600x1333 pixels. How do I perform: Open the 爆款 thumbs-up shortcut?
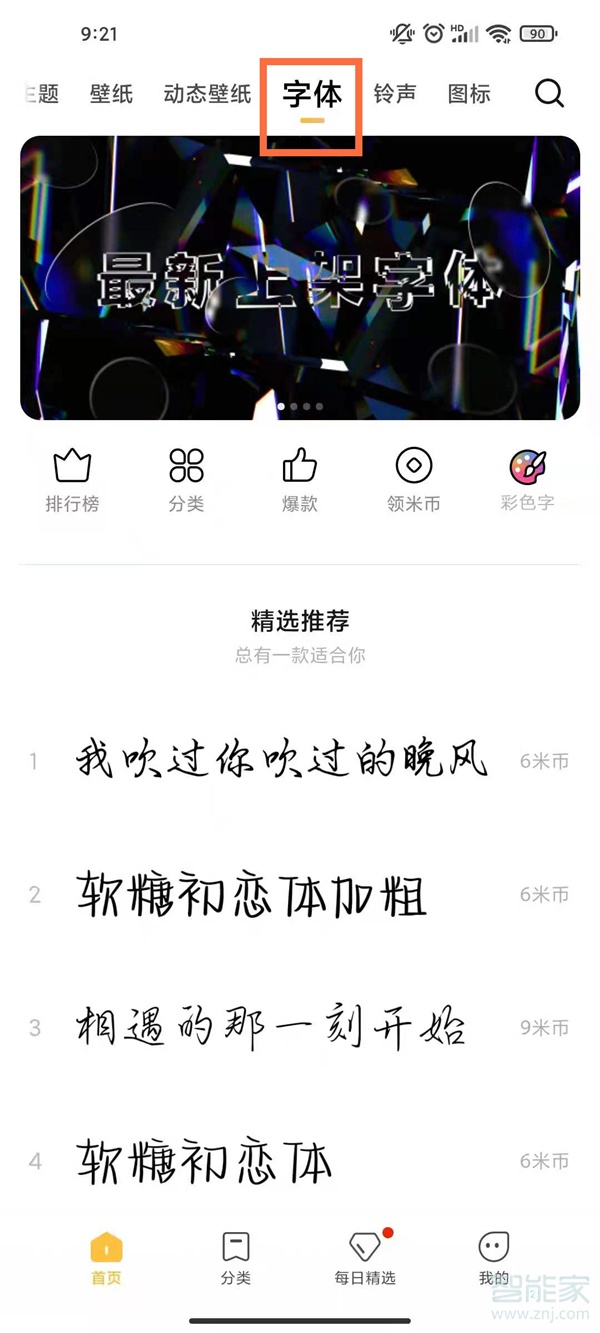[x=299, y=480]
